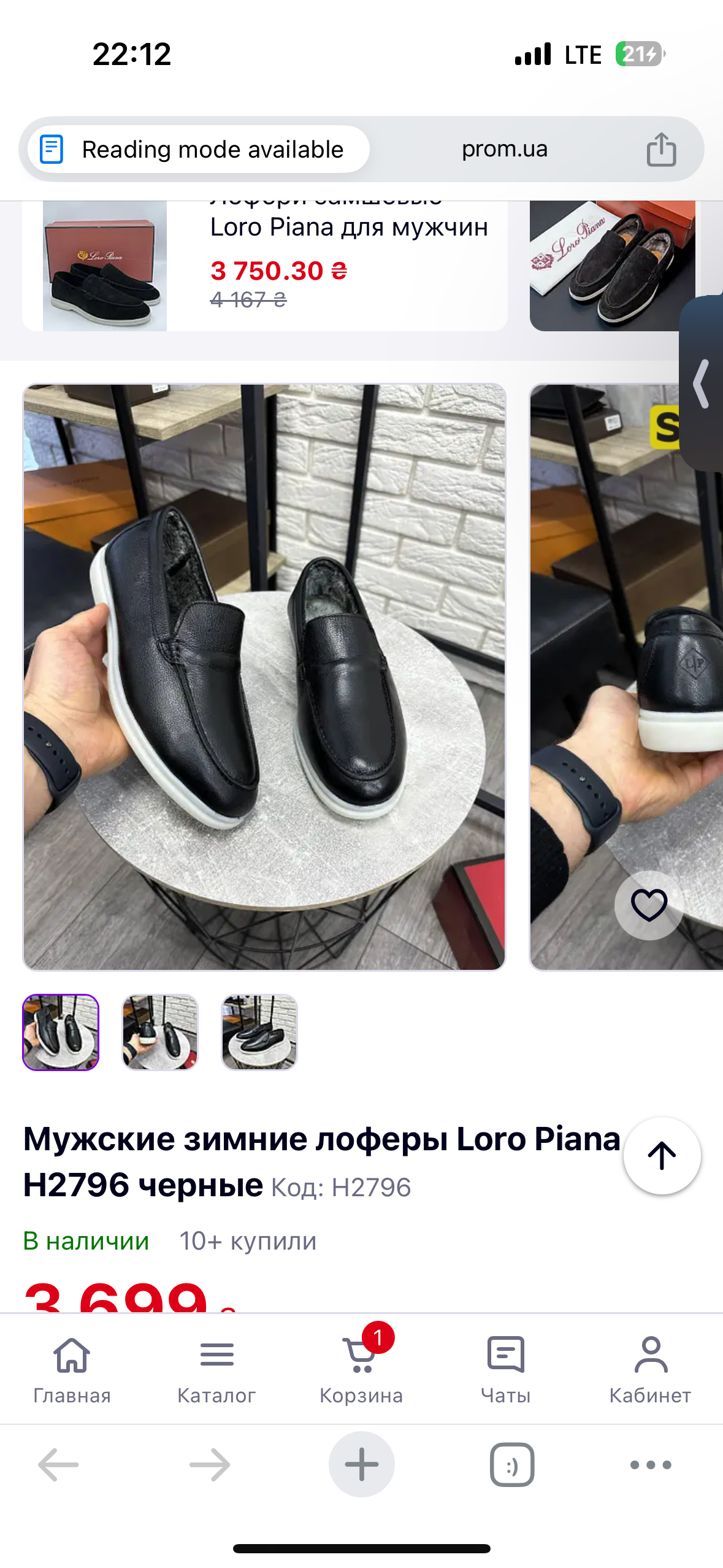Open the main black loafers photo
The height and width of the screenshot is (1568, 723).
(264, 677)
